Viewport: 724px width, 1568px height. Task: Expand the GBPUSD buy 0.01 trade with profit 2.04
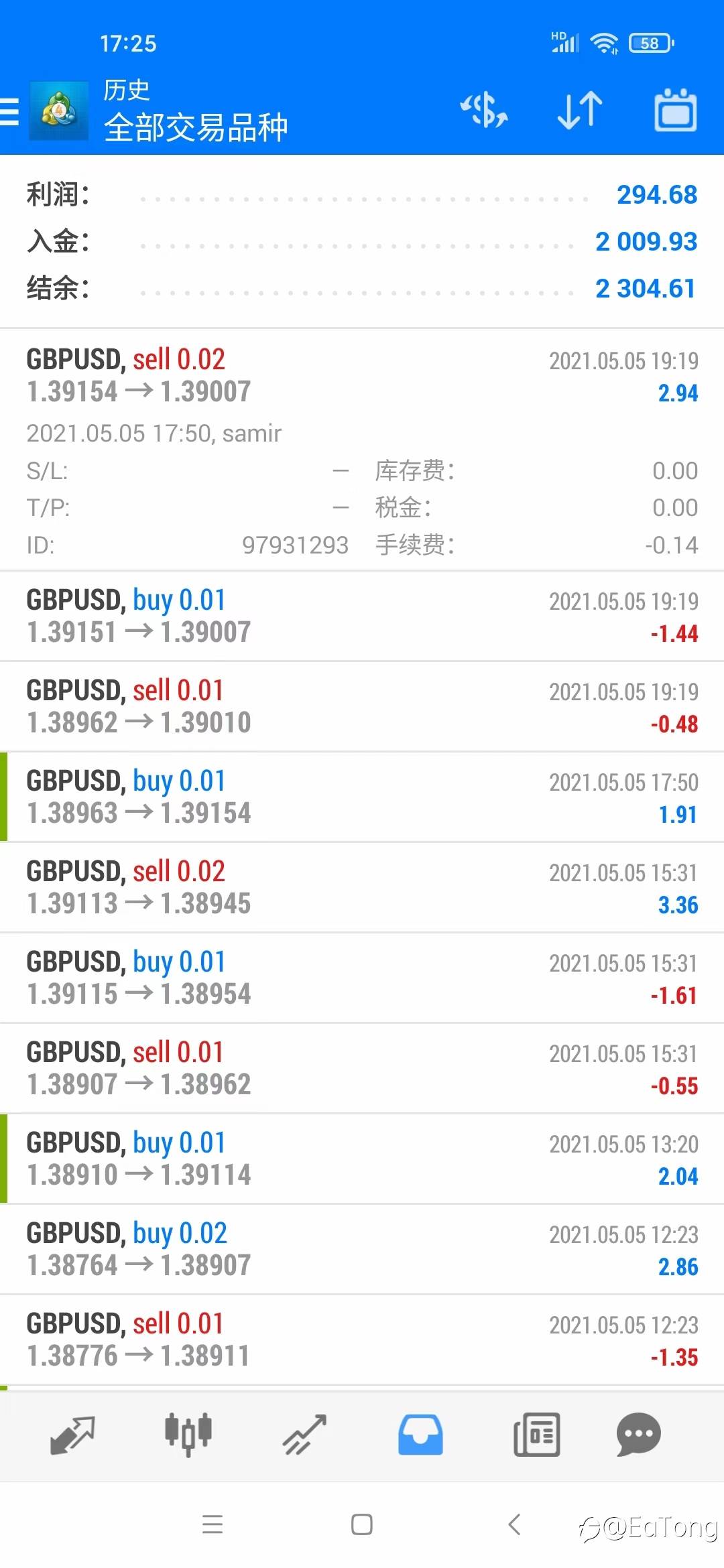click(362, 1159)
